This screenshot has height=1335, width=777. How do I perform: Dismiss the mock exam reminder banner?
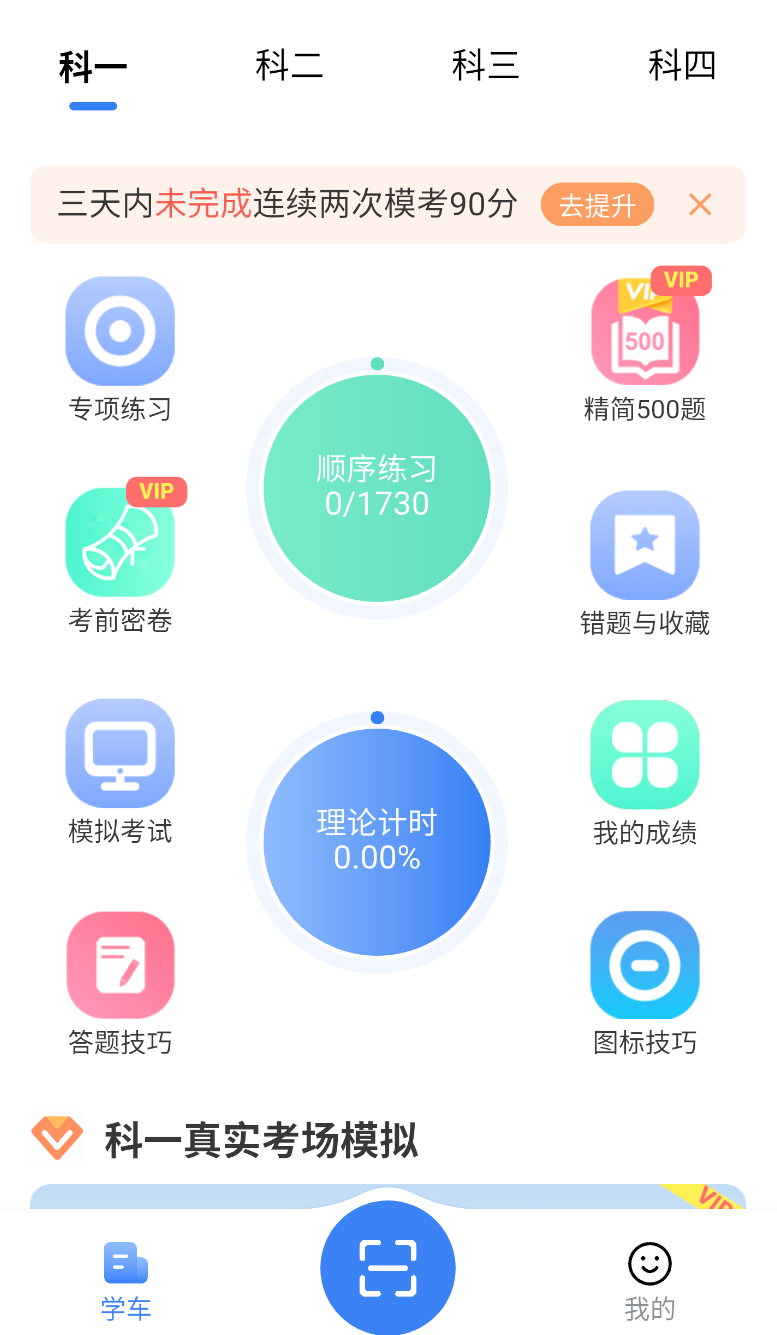pyautogui.click(x=700, y=205)
